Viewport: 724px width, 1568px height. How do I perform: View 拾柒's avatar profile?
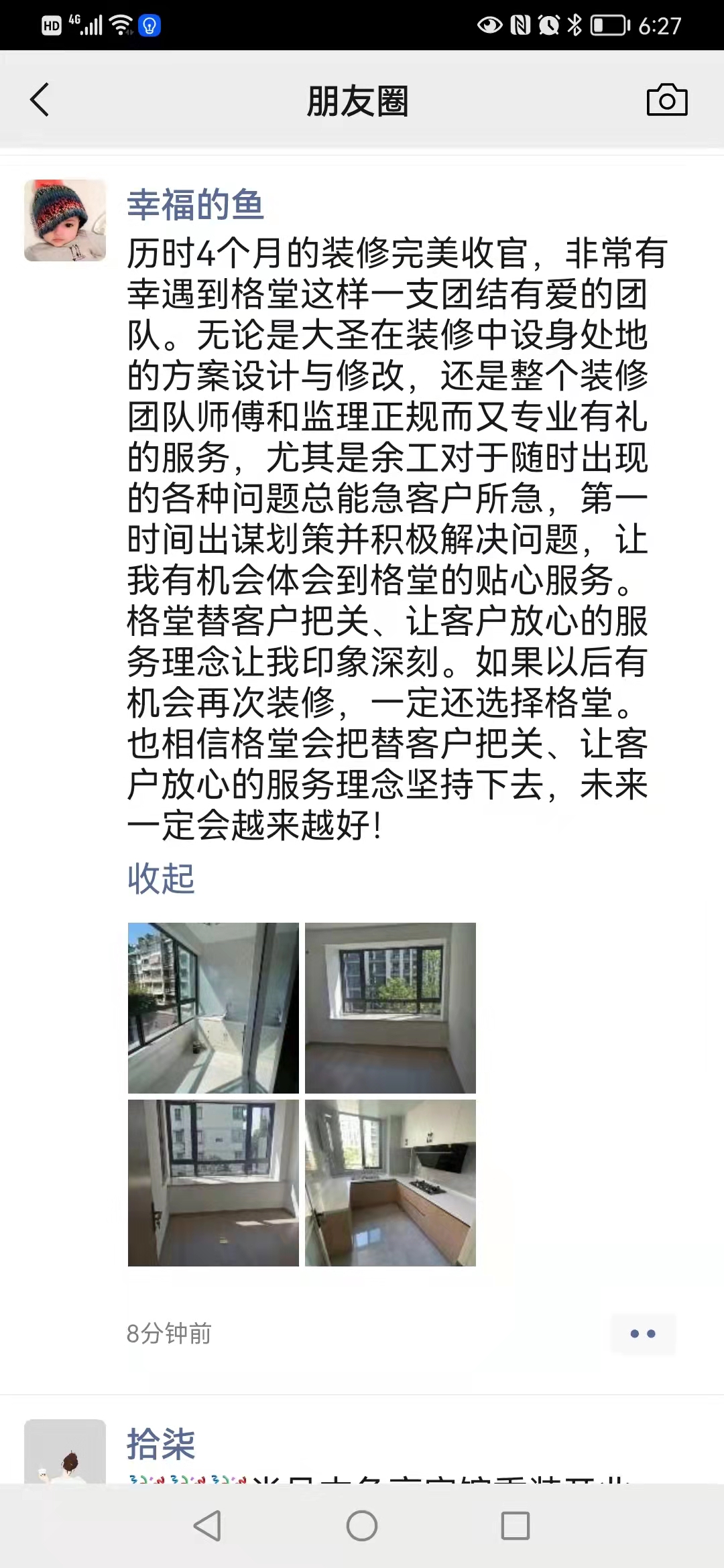tap(65, 1451)
